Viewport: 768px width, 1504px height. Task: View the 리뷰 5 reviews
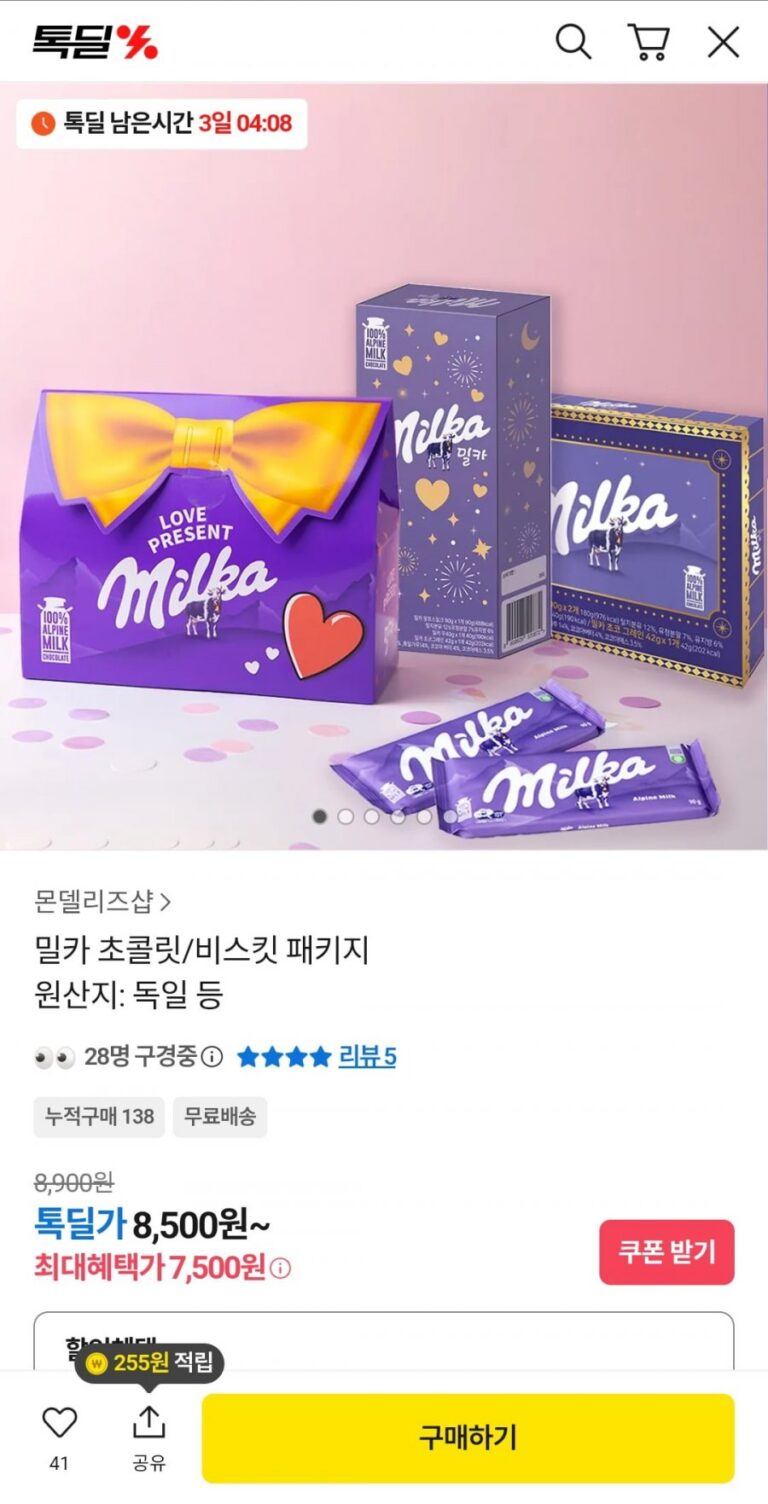pos(367,1056)
